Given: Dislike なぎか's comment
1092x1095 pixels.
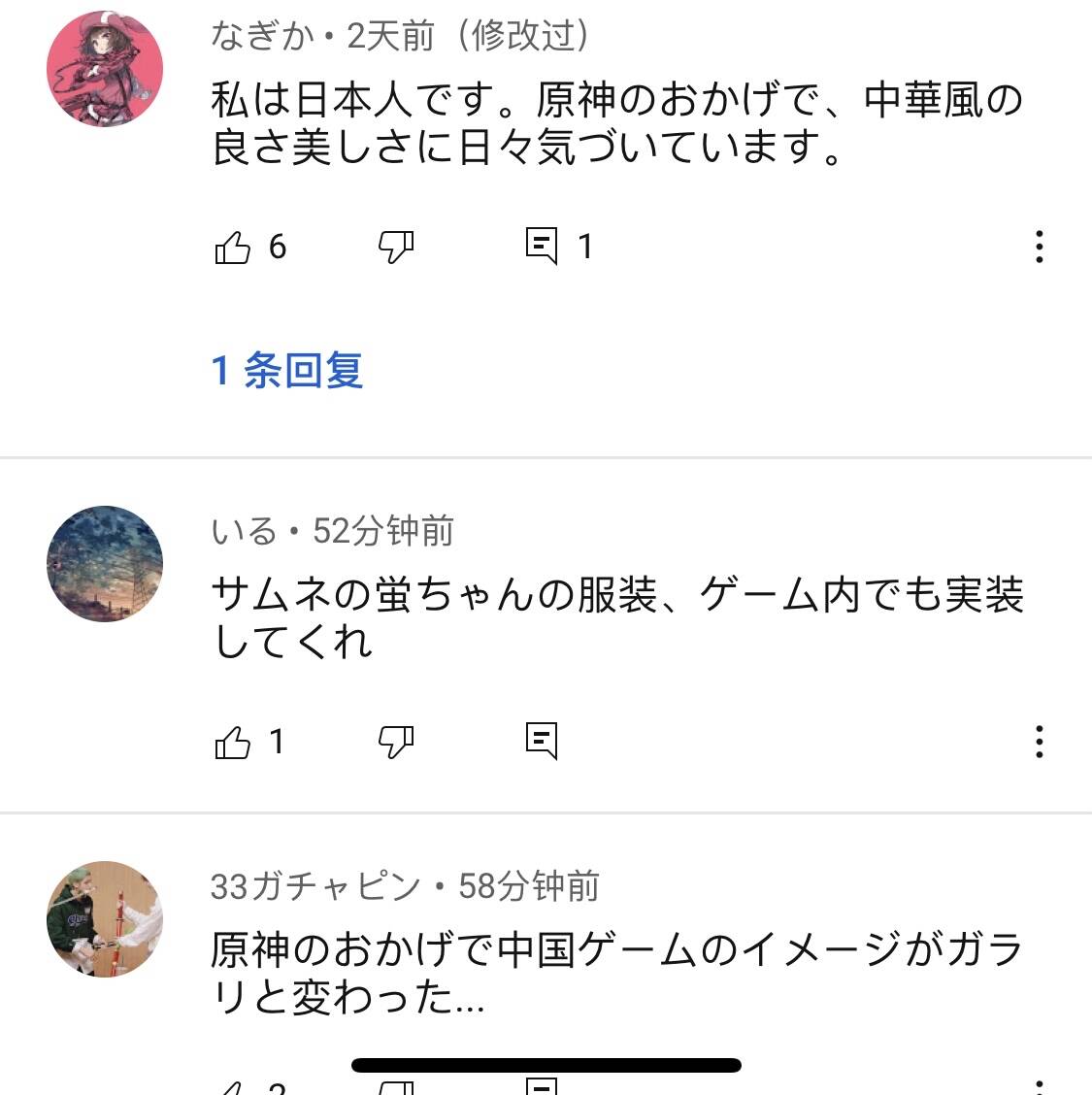Looking at the screenshot, I should coord(396,248).
